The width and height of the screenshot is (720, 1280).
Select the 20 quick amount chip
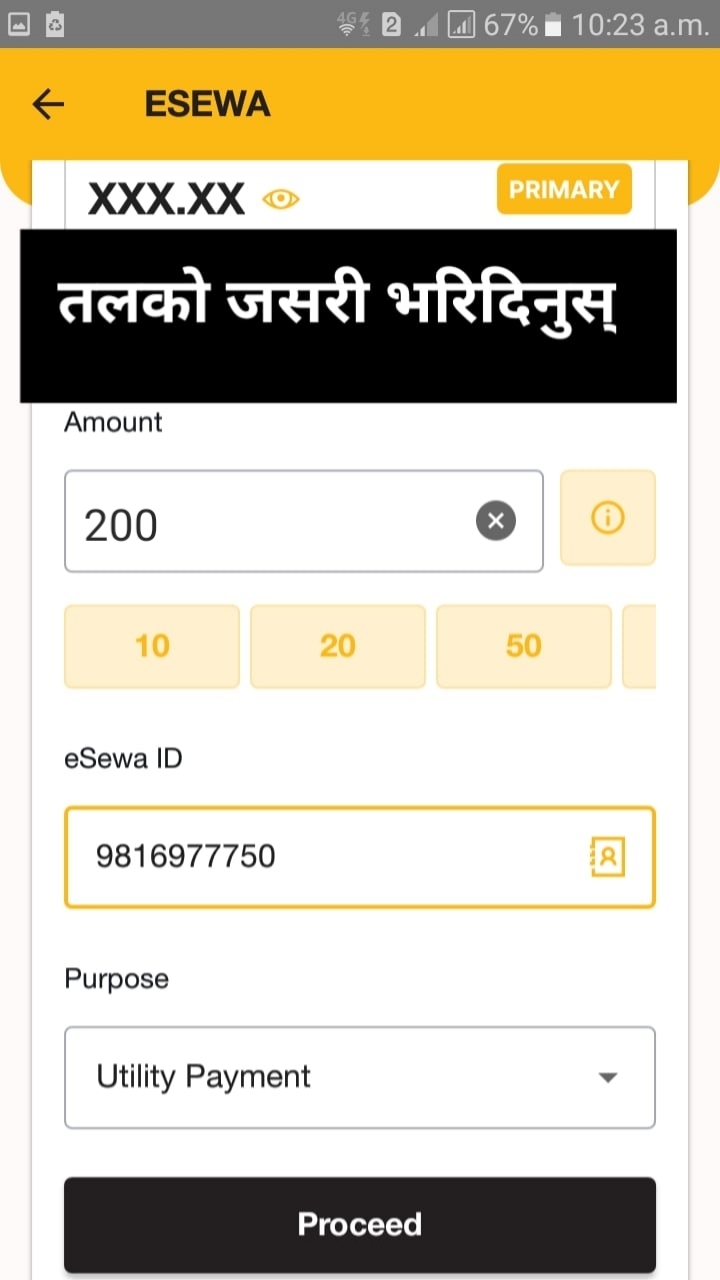coord(337,646)
